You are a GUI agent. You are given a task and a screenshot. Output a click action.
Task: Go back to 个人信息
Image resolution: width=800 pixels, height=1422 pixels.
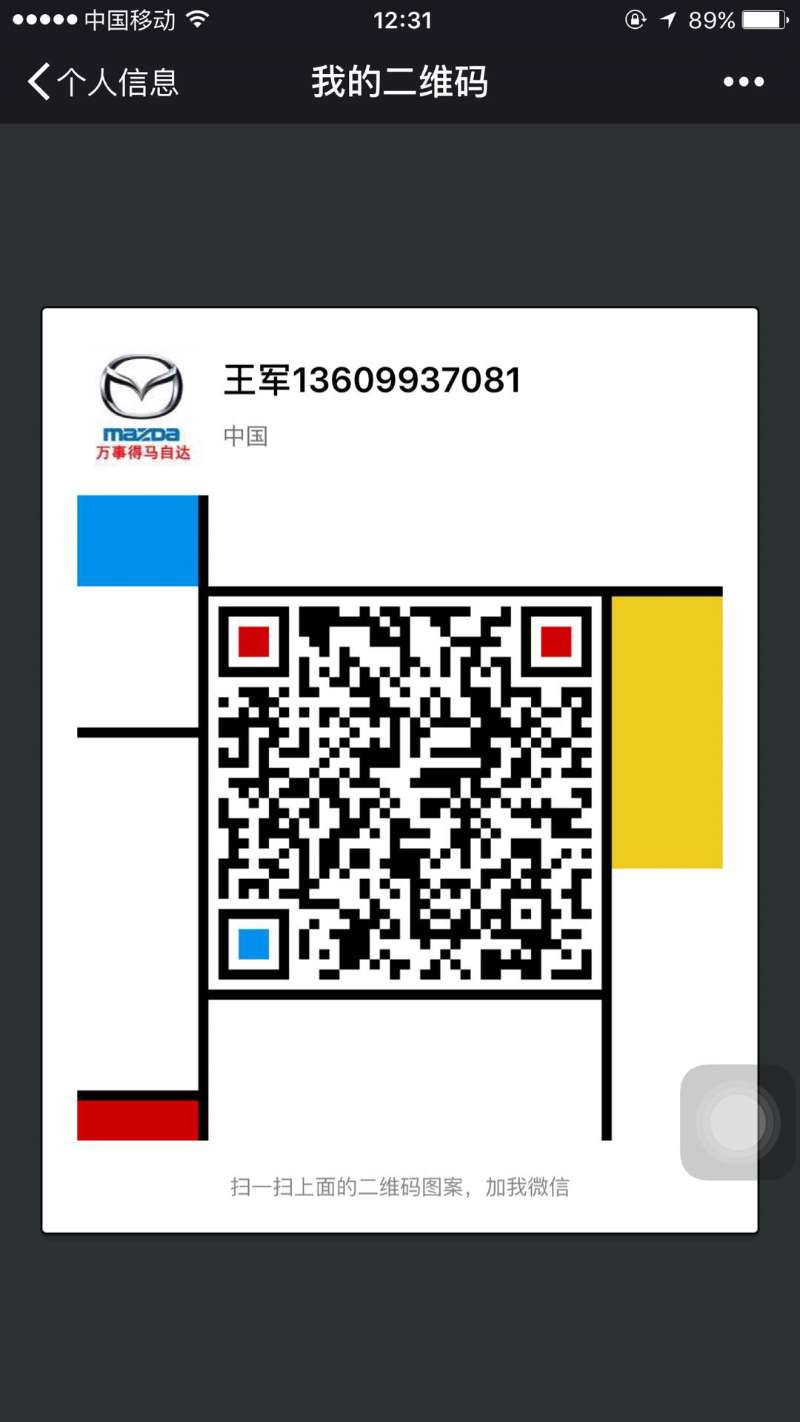[103, 82]
